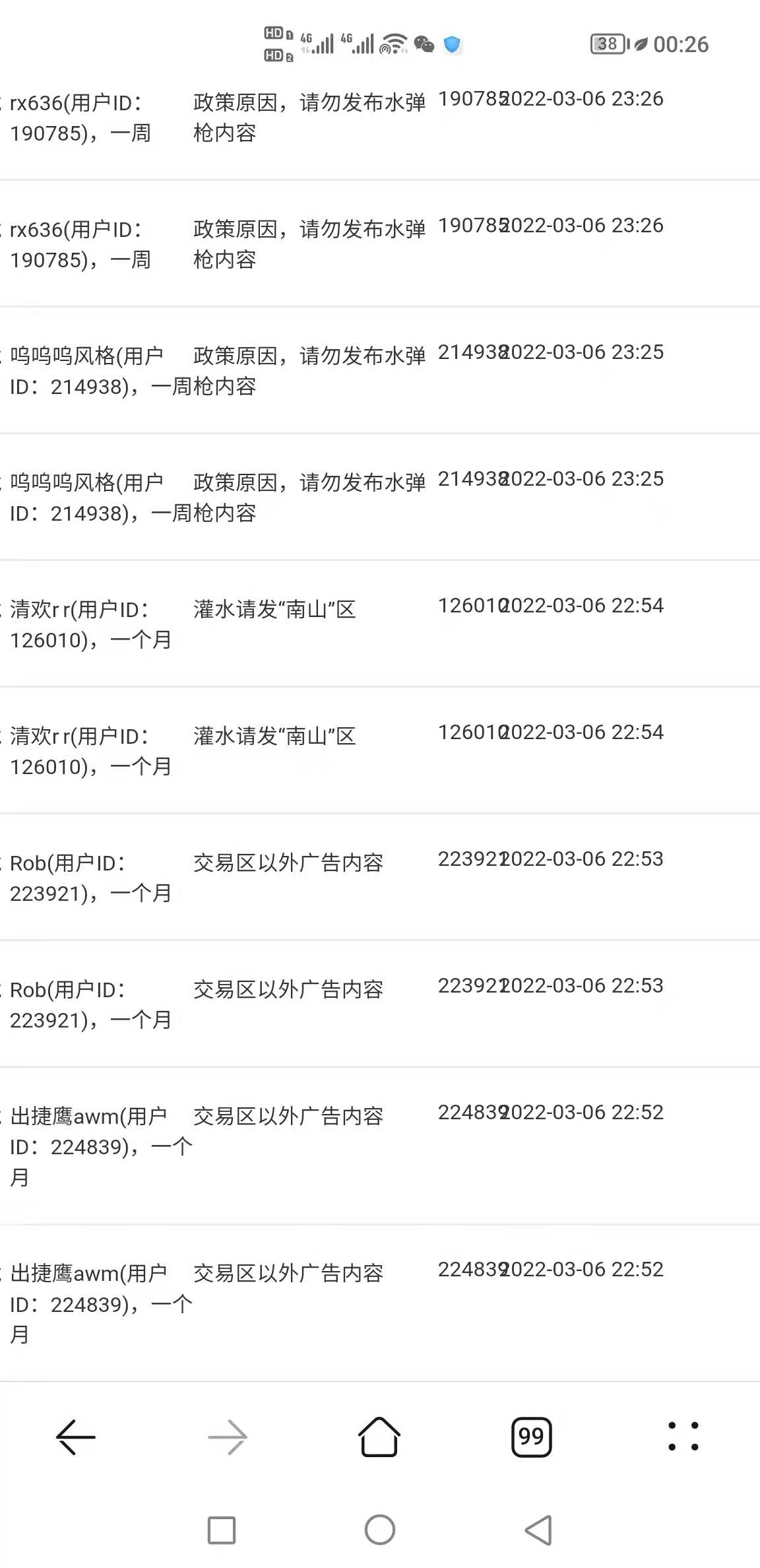Open the browser four-dot menu
The height and width of the screenshot is (1568, 760).
[x=683, y=1437]
